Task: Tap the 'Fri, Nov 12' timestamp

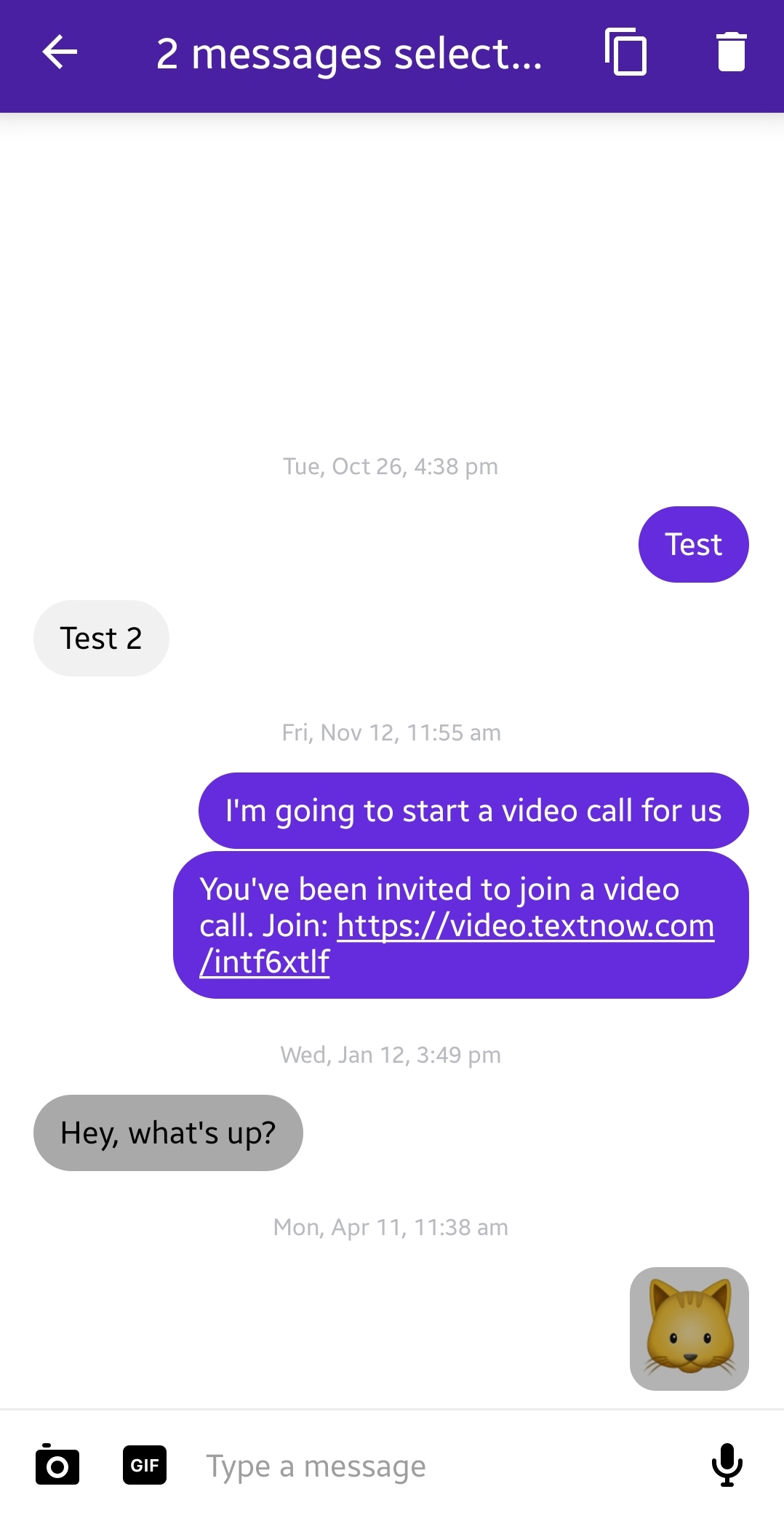Action: coord(391,732)
